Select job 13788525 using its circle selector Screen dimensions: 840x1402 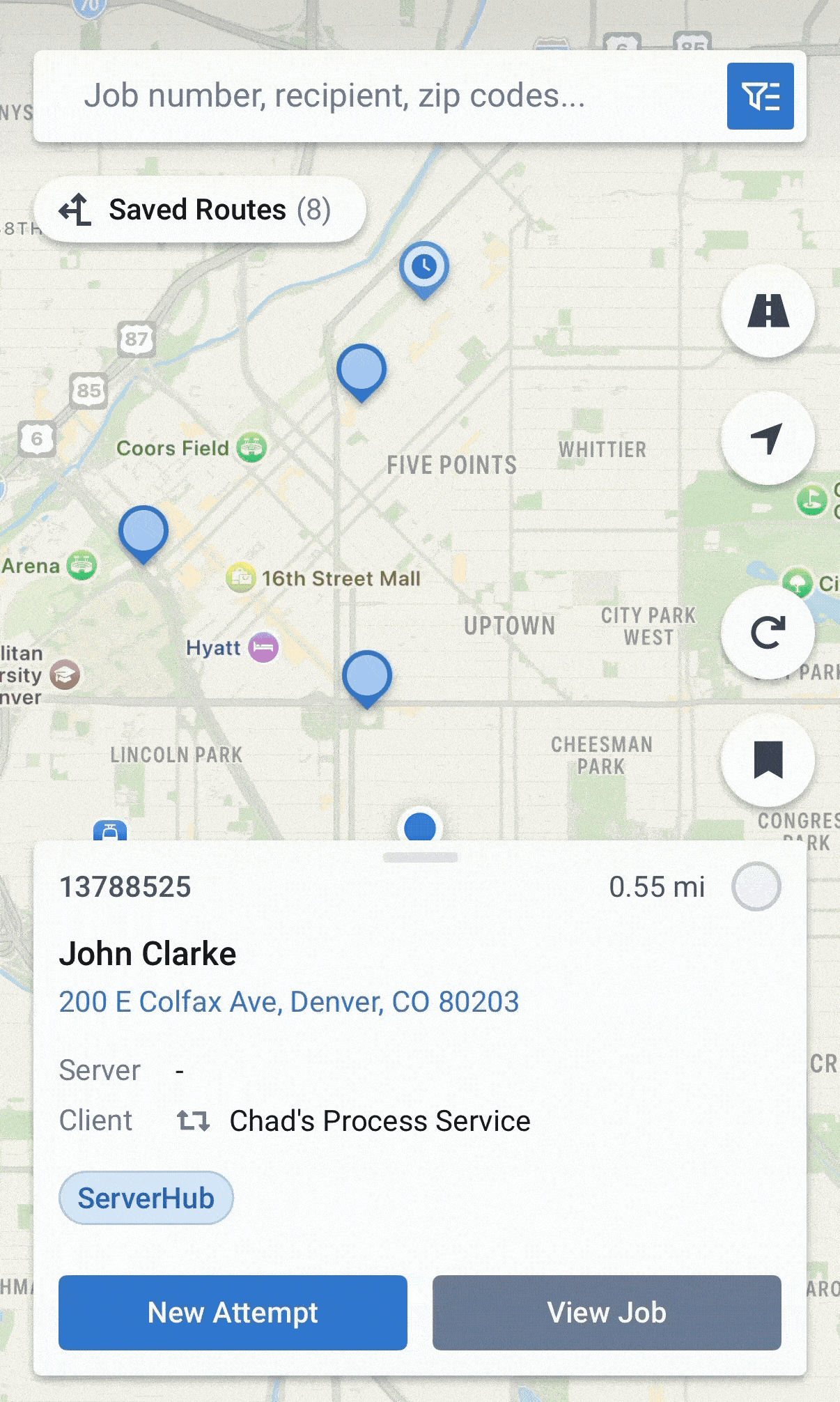coord(756,886)
